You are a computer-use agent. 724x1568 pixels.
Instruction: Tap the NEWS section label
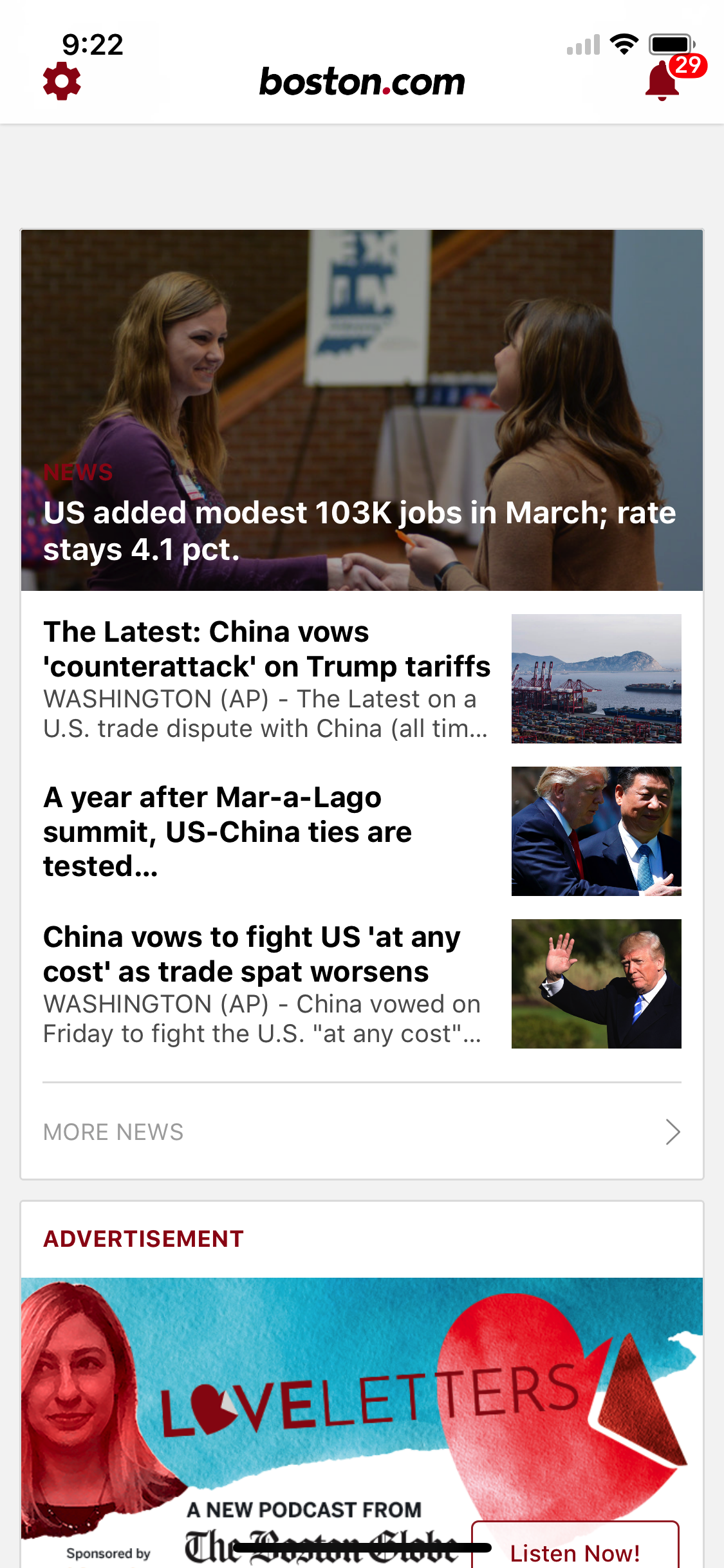(x=78, y=472)
